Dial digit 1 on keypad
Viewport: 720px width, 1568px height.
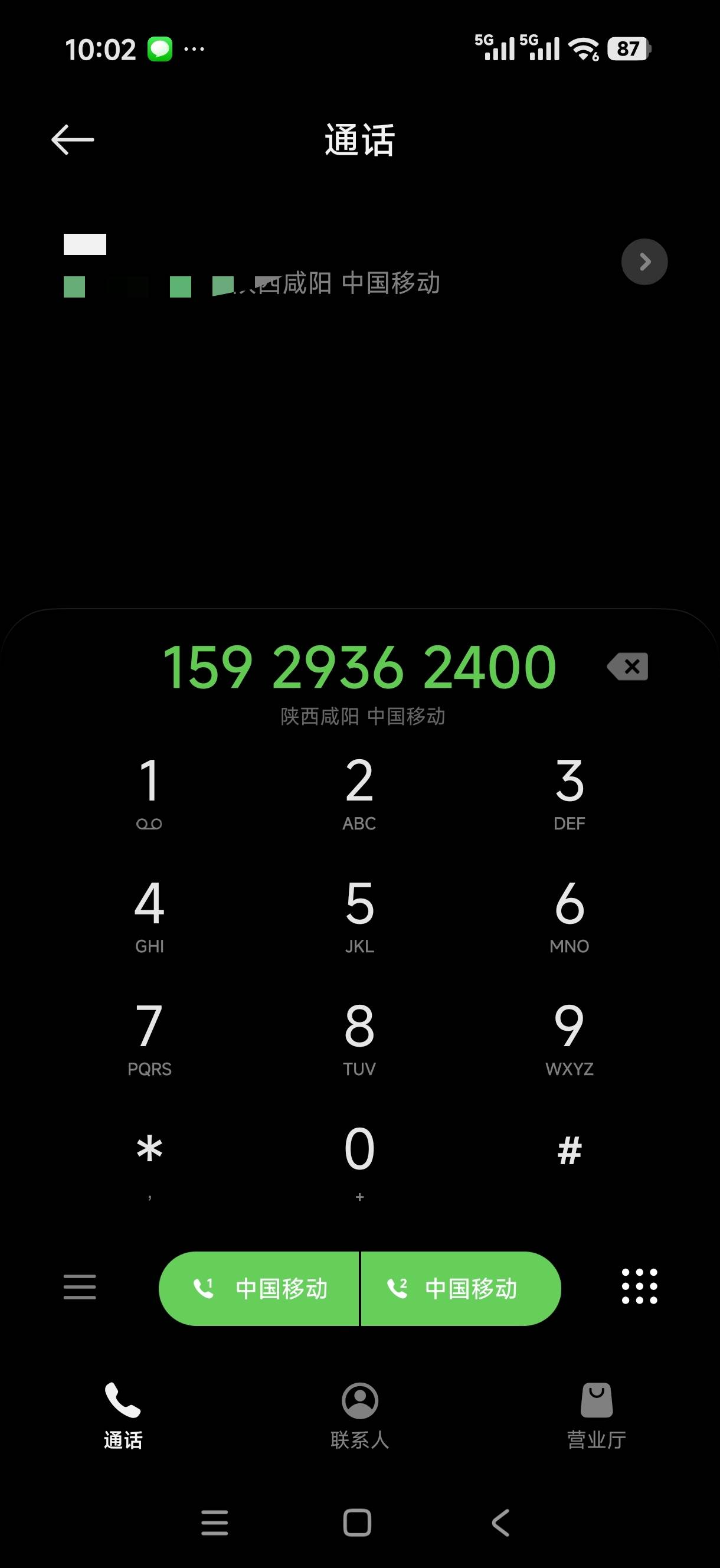click(149, 791)
